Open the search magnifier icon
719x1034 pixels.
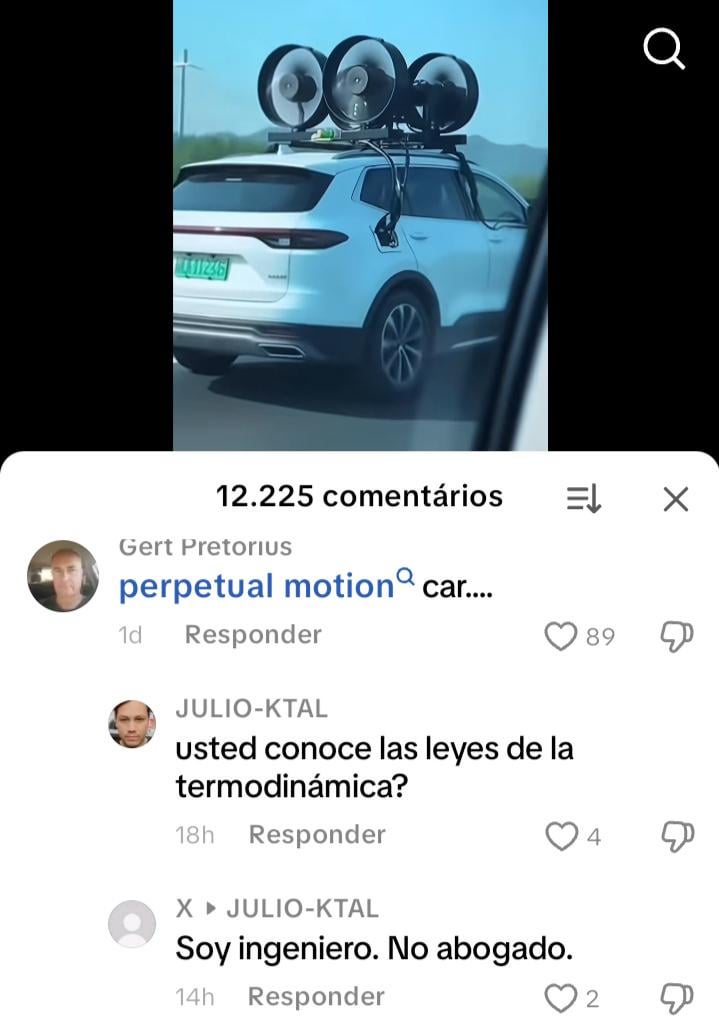coord(664,48)
